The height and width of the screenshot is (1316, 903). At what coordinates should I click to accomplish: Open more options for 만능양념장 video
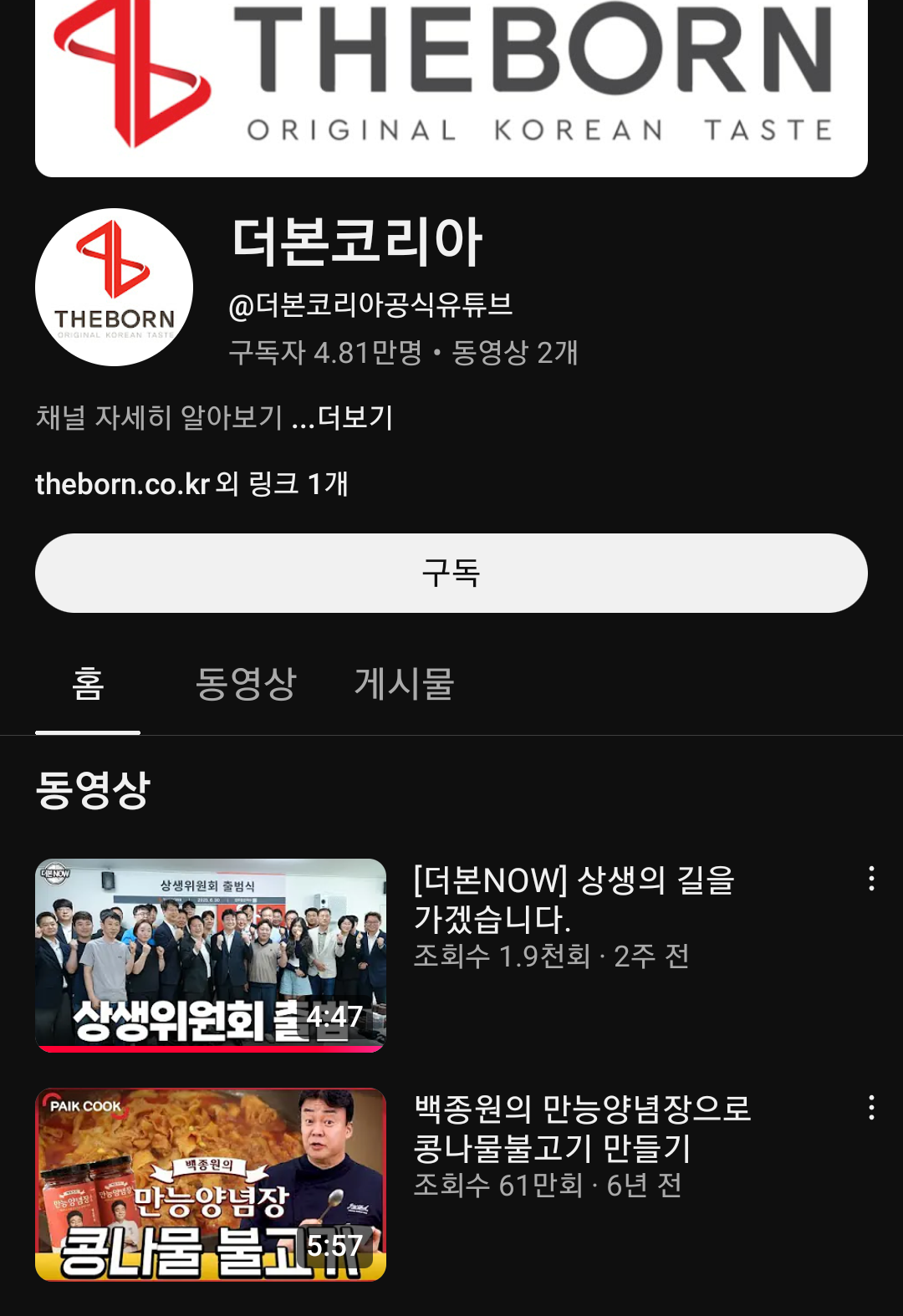coord(871,1107)
